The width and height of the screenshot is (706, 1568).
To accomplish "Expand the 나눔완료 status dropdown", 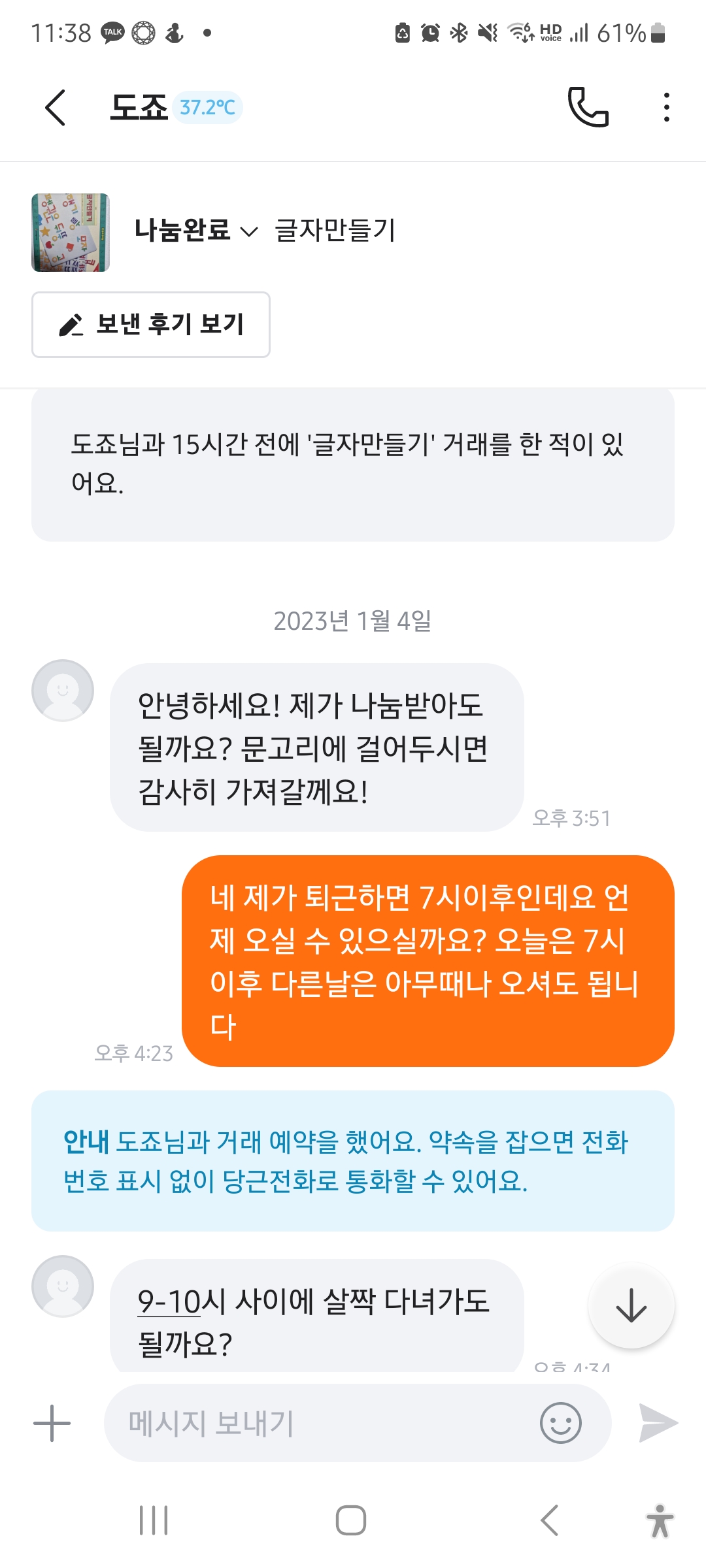I will [196, 231].
